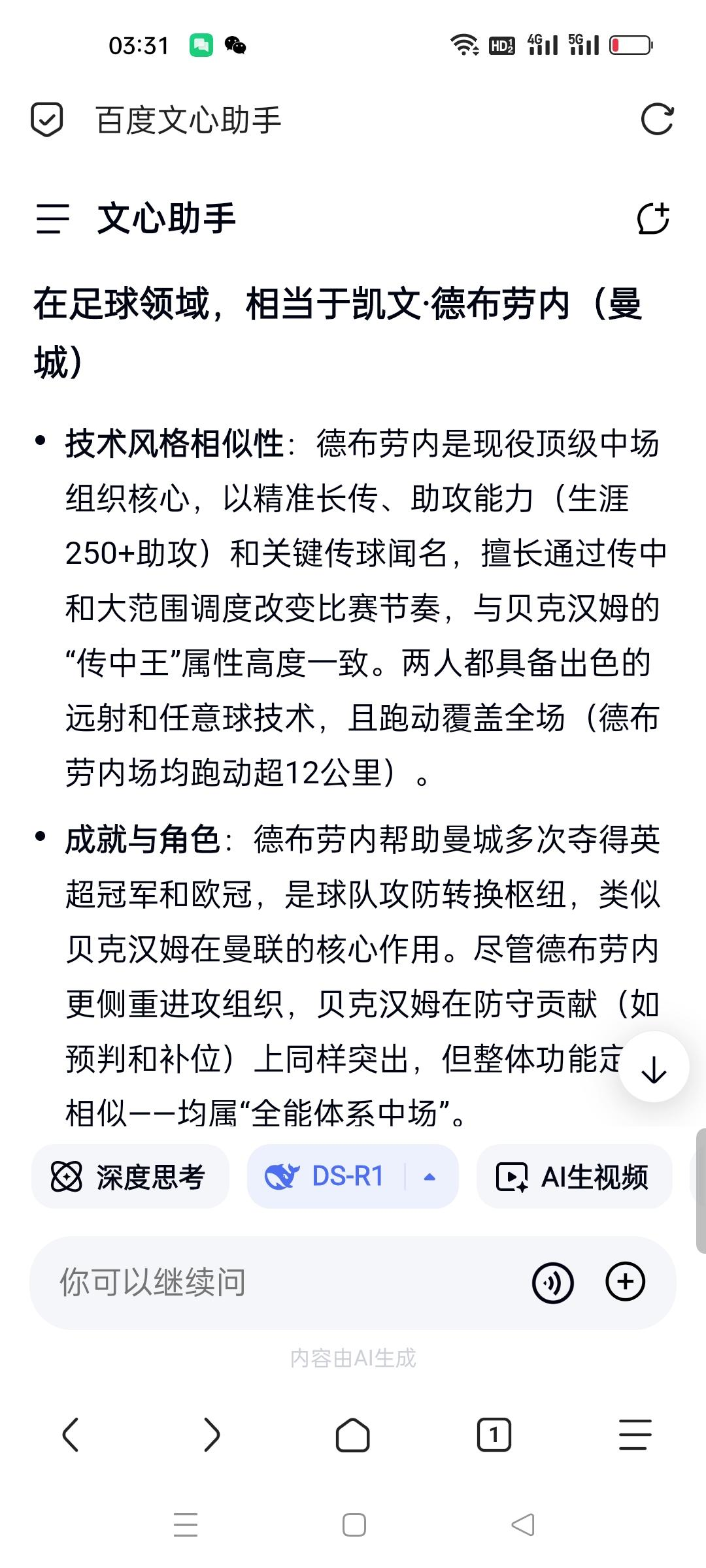The width and height of the screenshot is (706, 1568).
Task: Tap the system back button
Action: (523, 1525)
